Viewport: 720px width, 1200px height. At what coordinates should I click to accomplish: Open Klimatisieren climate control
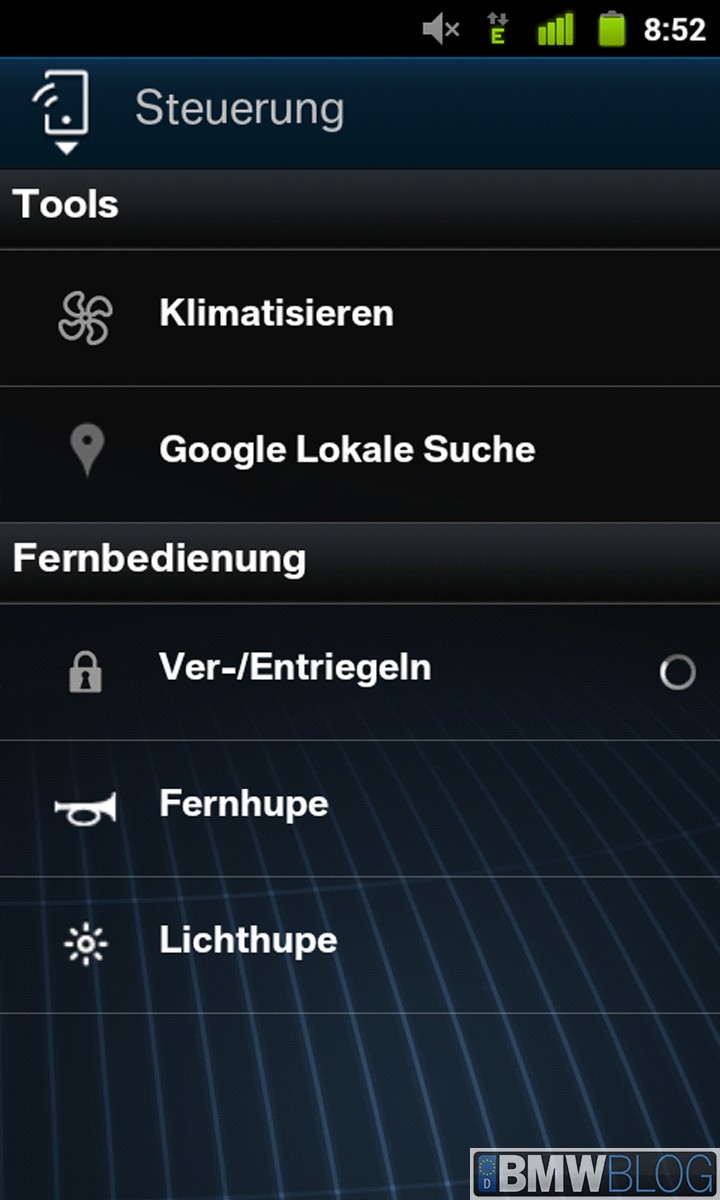click(276, 314)
